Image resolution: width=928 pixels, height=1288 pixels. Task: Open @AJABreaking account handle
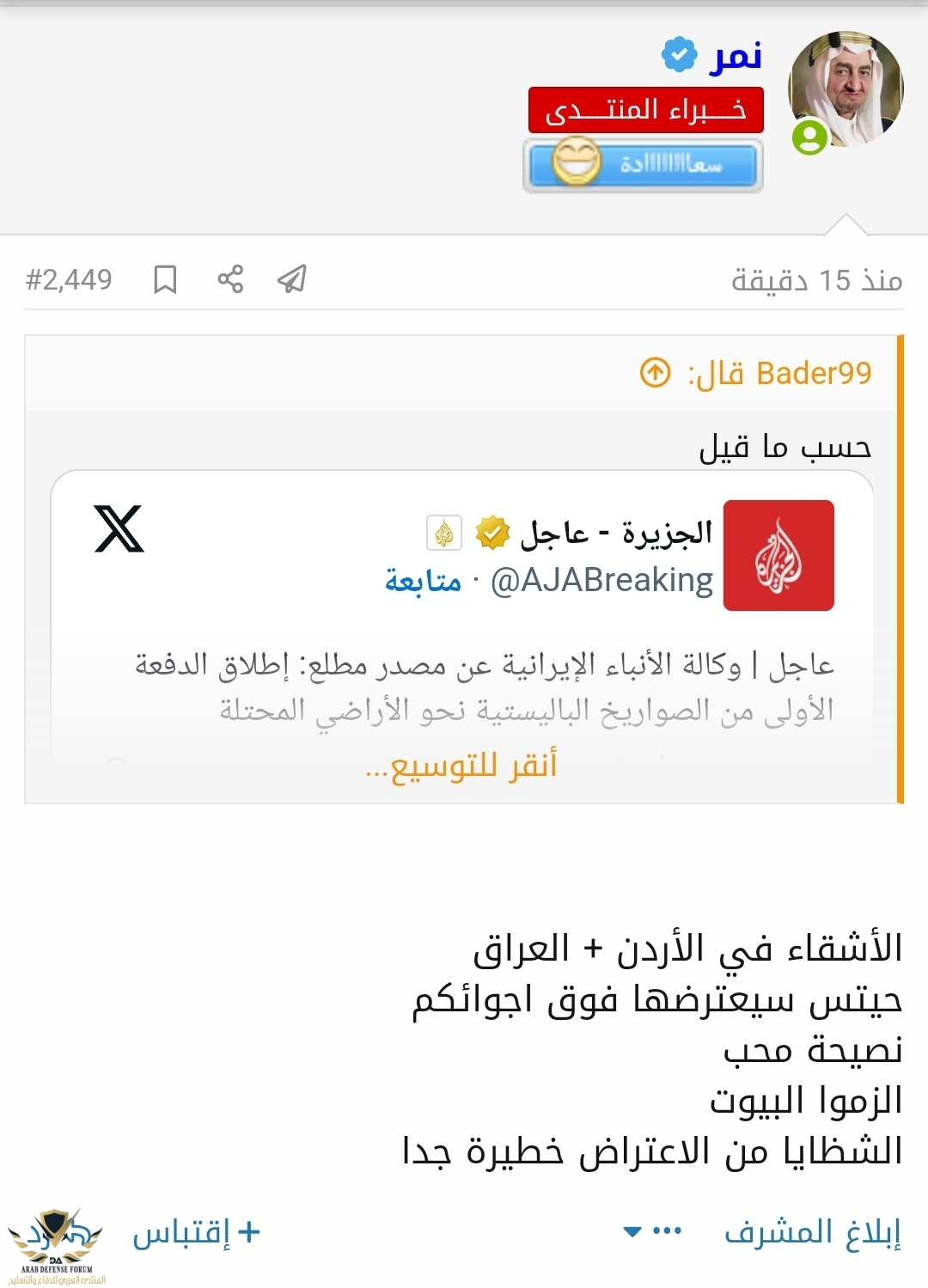pyautogui.click(x=601, y=582)
